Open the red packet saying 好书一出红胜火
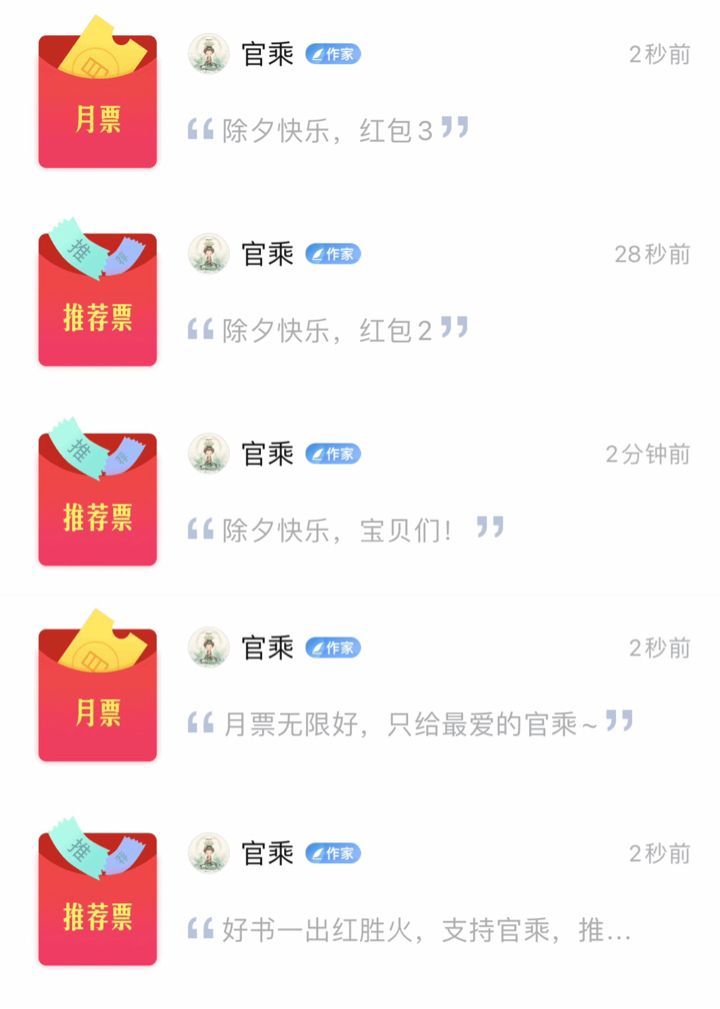This screenshot has height=1009, width=720. tap(98, 898)
